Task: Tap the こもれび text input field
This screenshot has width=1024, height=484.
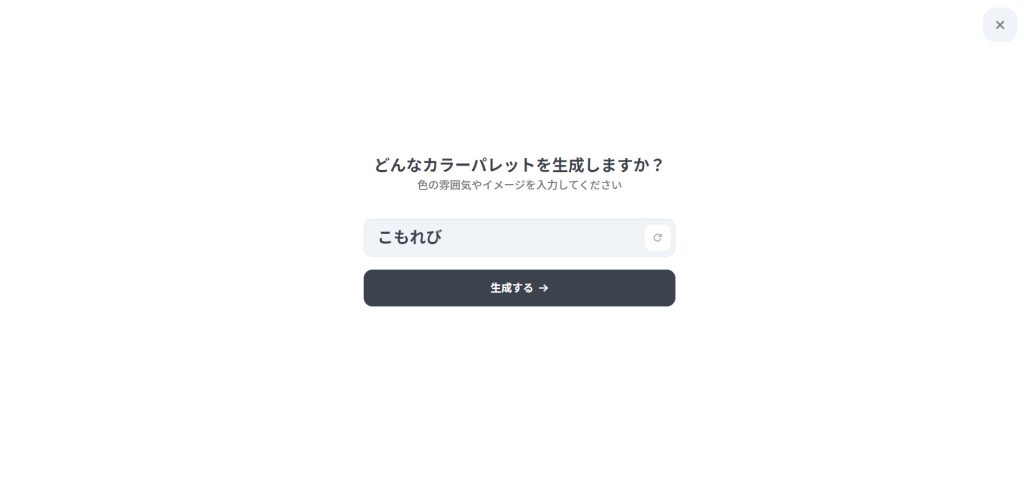Action: coord(500,238)
